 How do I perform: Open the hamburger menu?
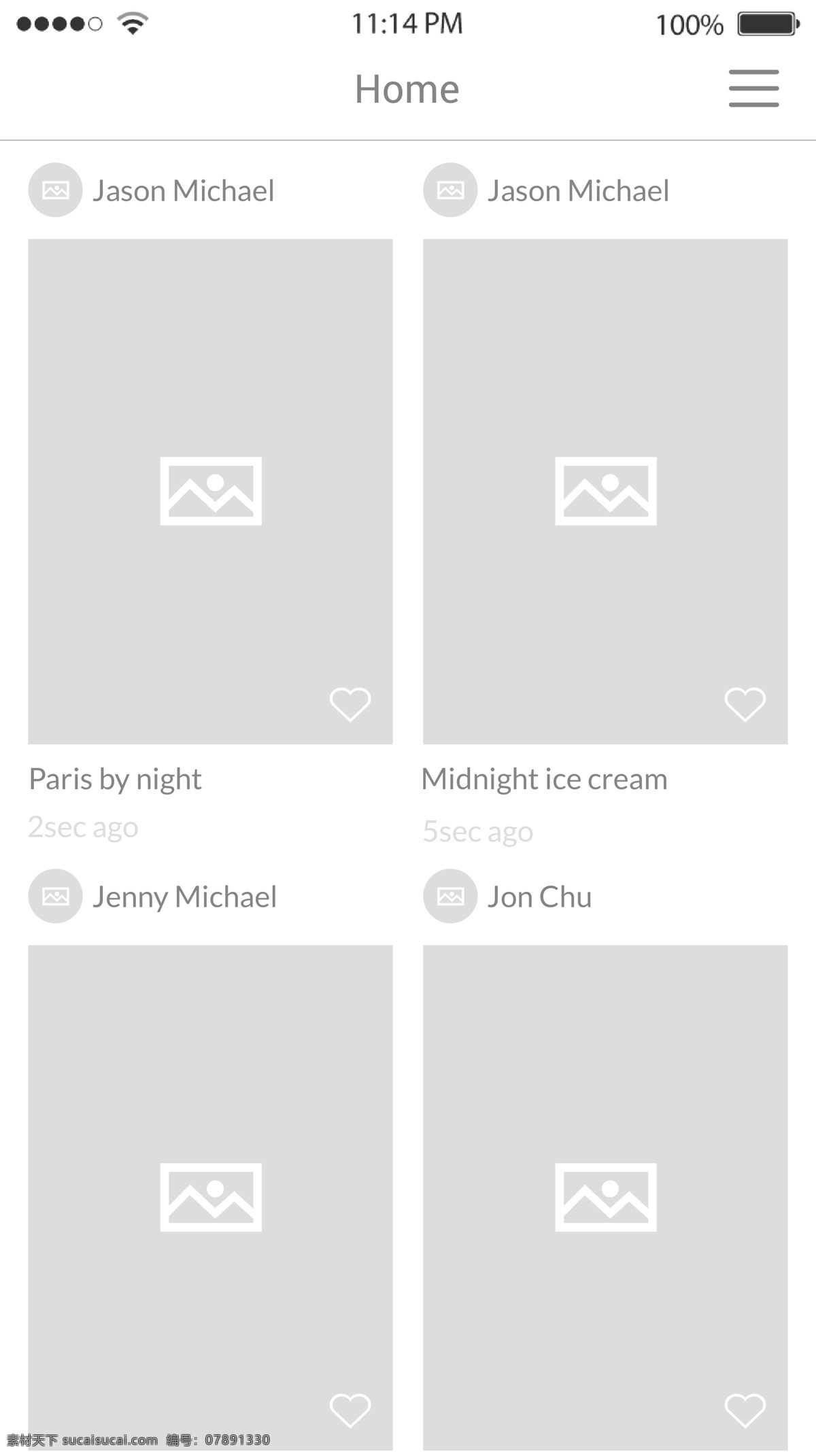tap(753, 88)
